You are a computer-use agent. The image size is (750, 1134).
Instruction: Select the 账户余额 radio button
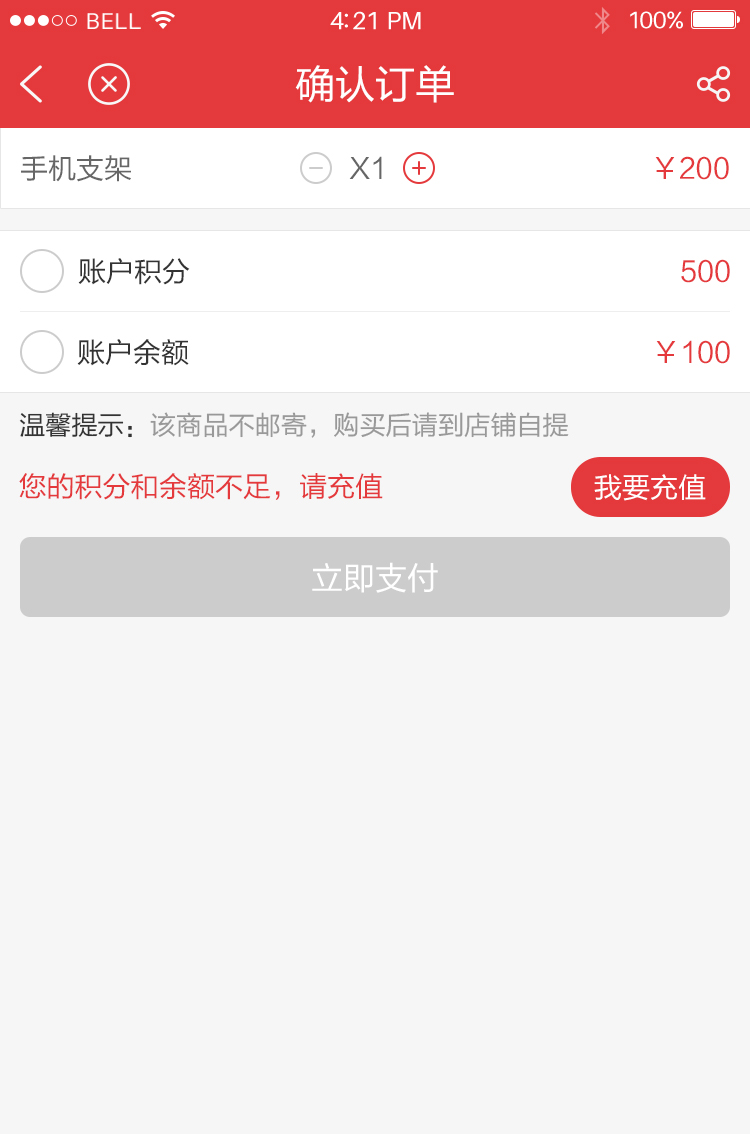coord(42,352)
